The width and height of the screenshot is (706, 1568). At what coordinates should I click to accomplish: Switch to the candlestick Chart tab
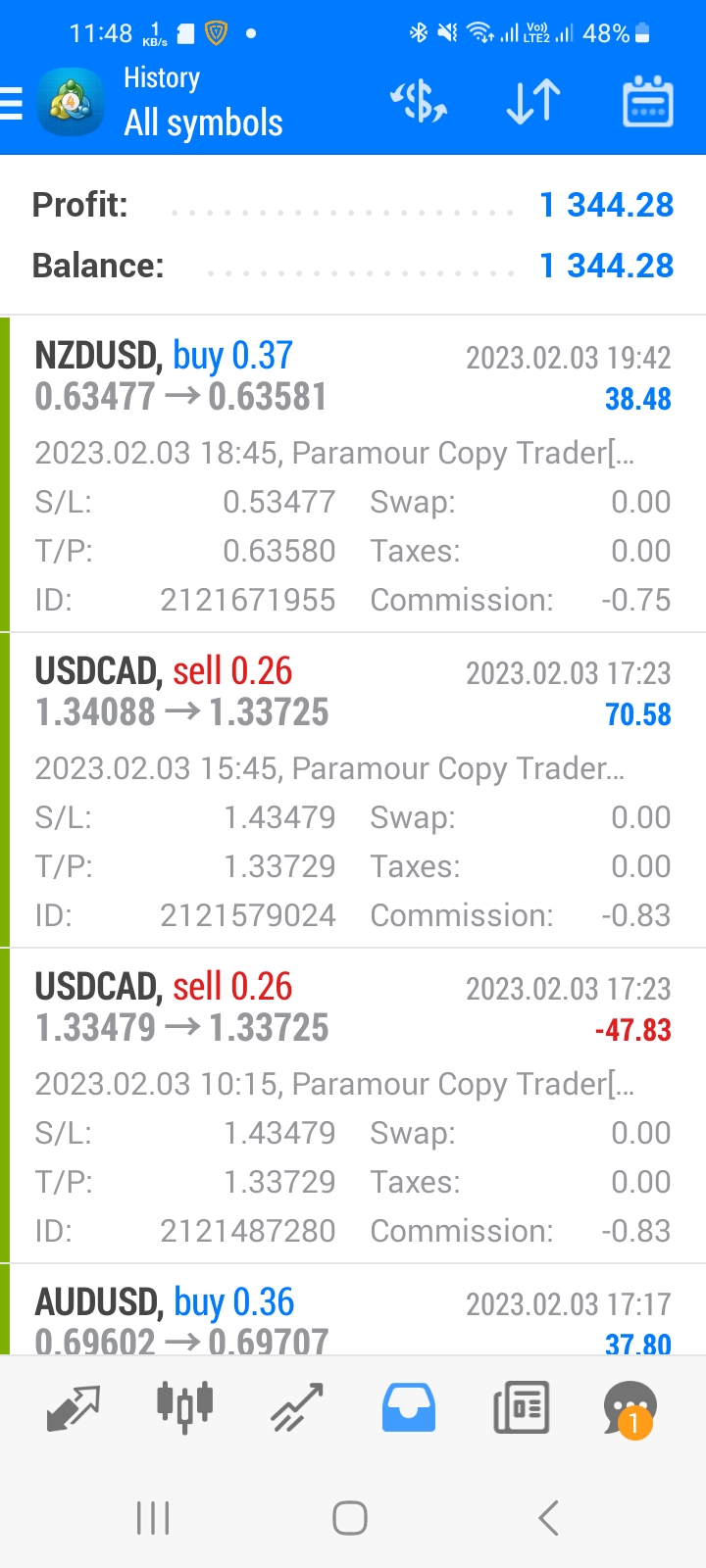coord(185,1407)
